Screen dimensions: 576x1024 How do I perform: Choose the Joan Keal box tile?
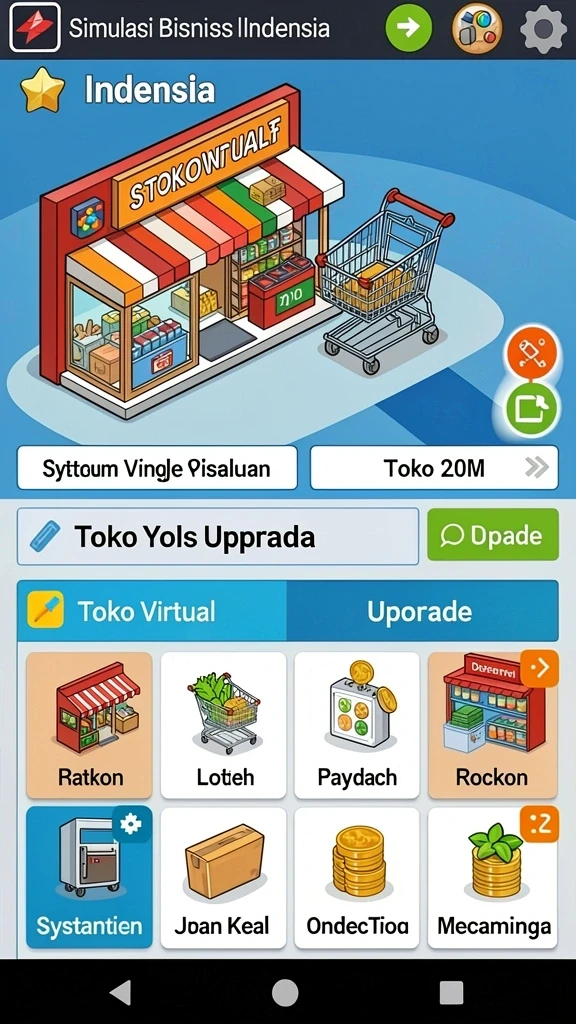223,878
